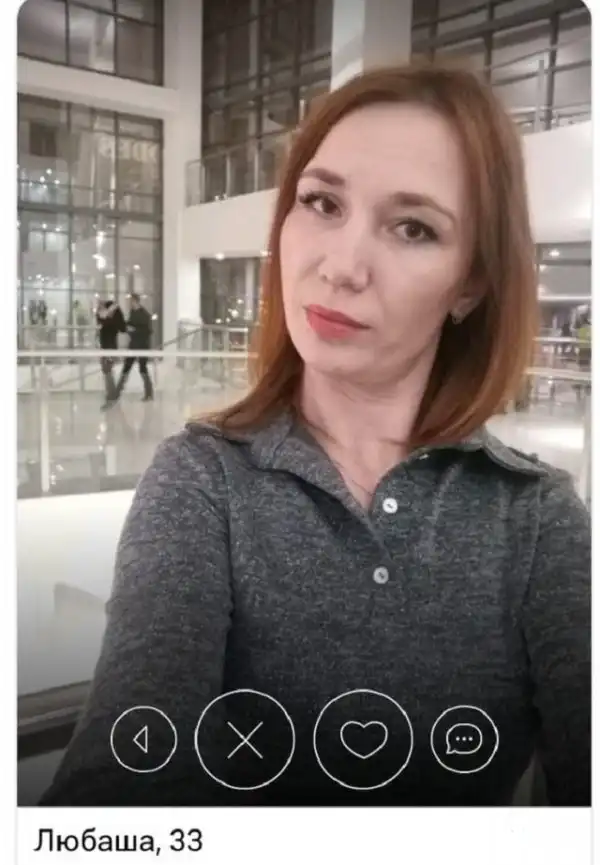Go back to the previous profile
The height and width of the screenshot is (865, 600).
[x=143, y=739]
